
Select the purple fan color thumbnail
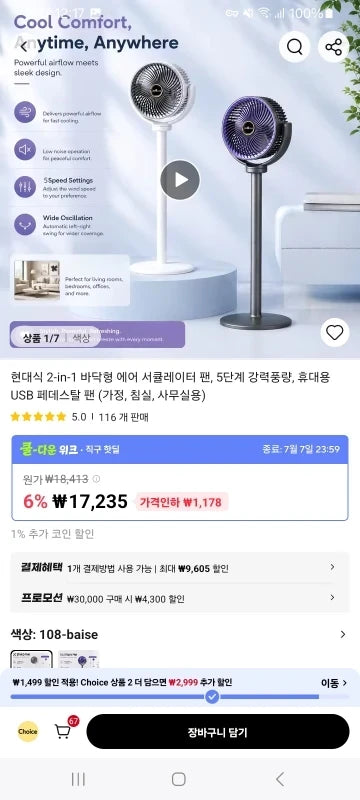click(78, 659)
